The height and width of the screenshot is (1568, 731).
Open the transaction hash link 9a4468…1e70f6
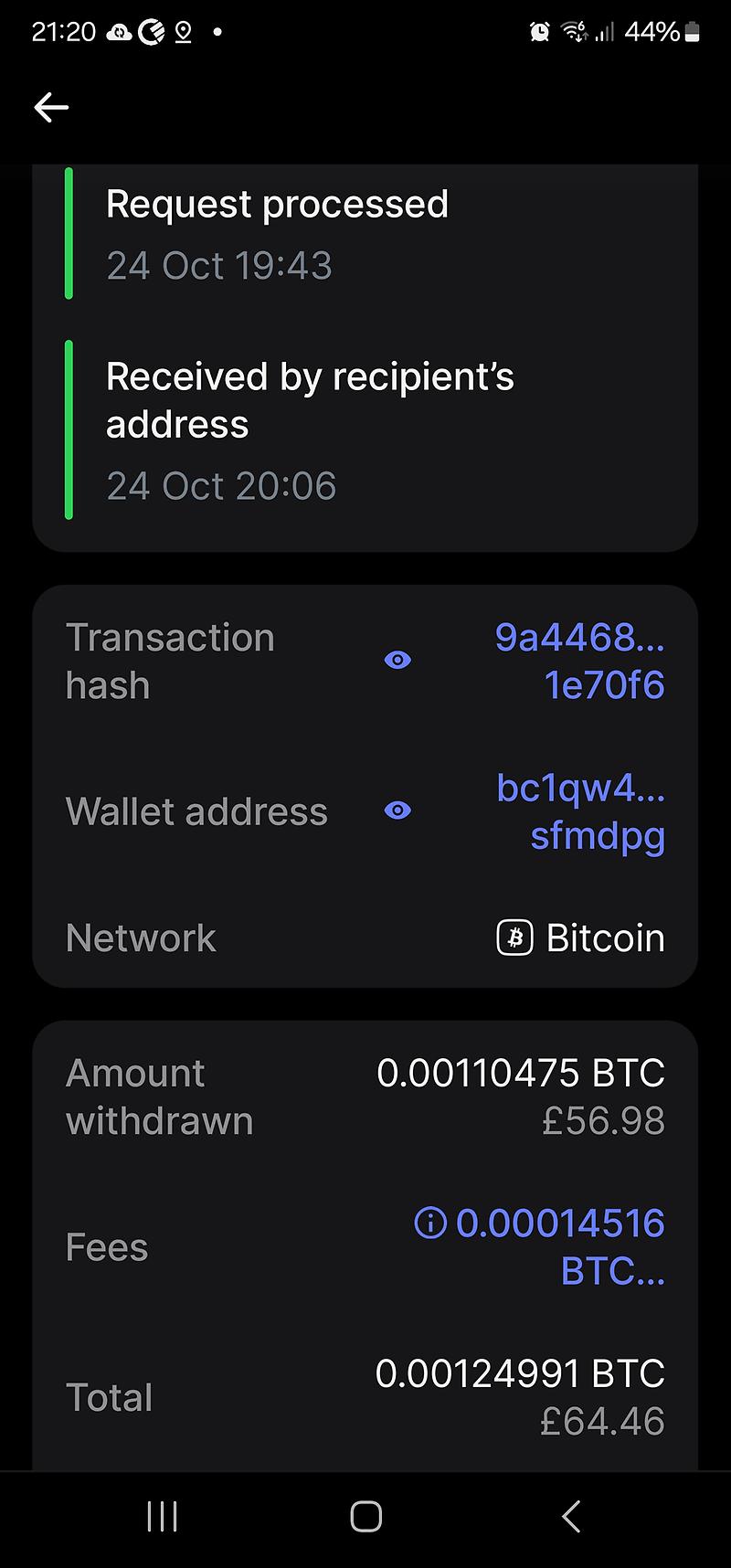pyautogui.click(x=579, y=662)
